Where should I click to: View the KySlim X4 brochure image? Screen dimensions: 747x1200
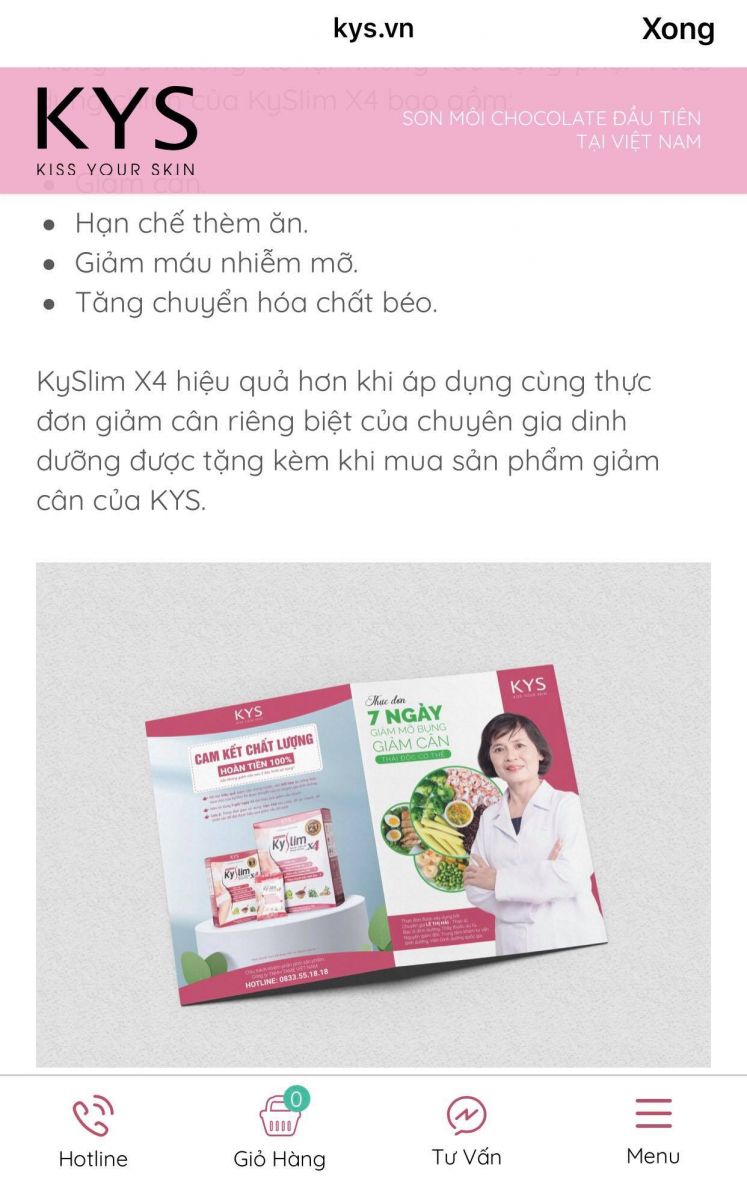(373, 814)
